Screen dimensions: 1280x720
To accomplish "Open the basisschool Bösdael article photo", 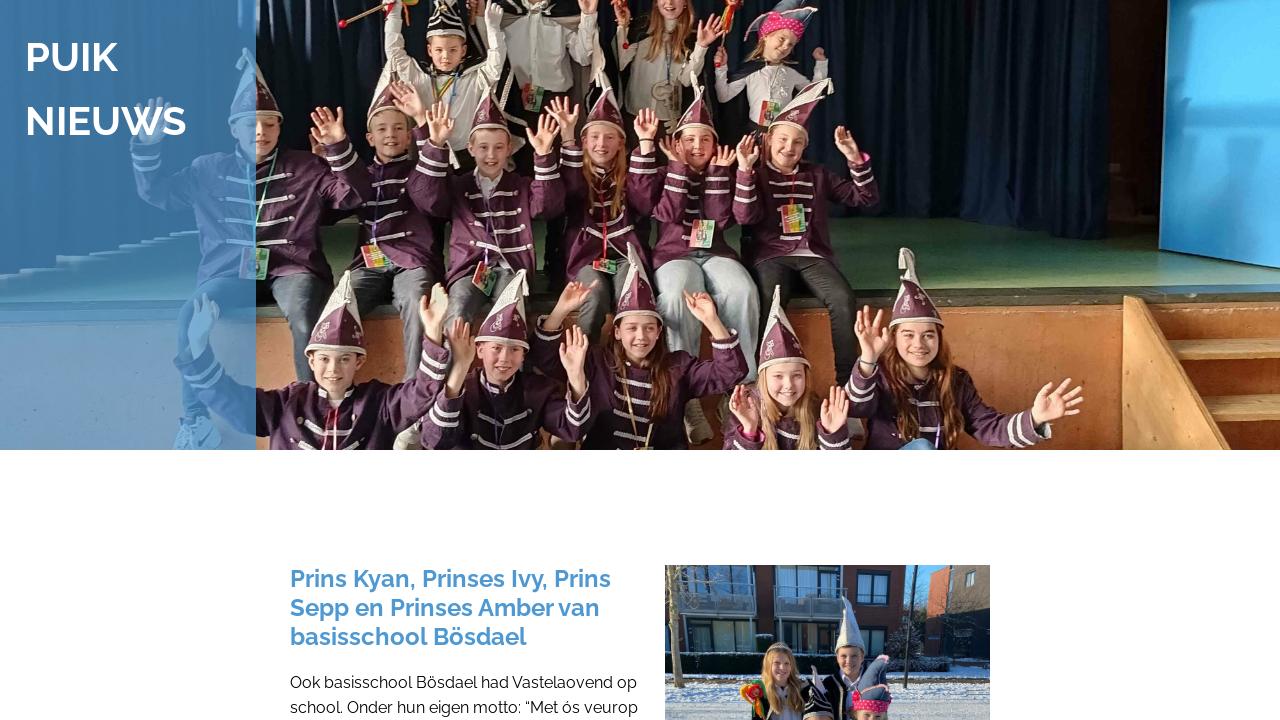I will 827,642.
